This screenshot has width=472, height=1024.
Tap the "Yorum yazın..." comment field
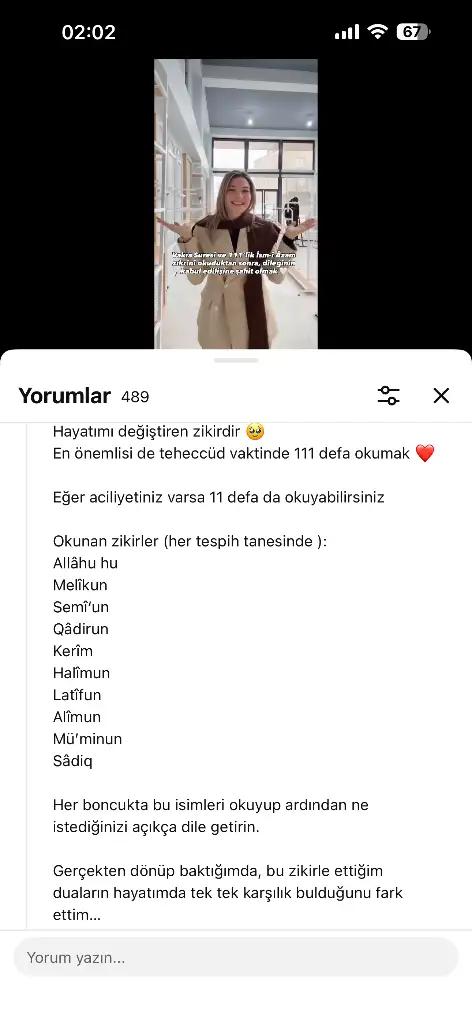[236, 957]
